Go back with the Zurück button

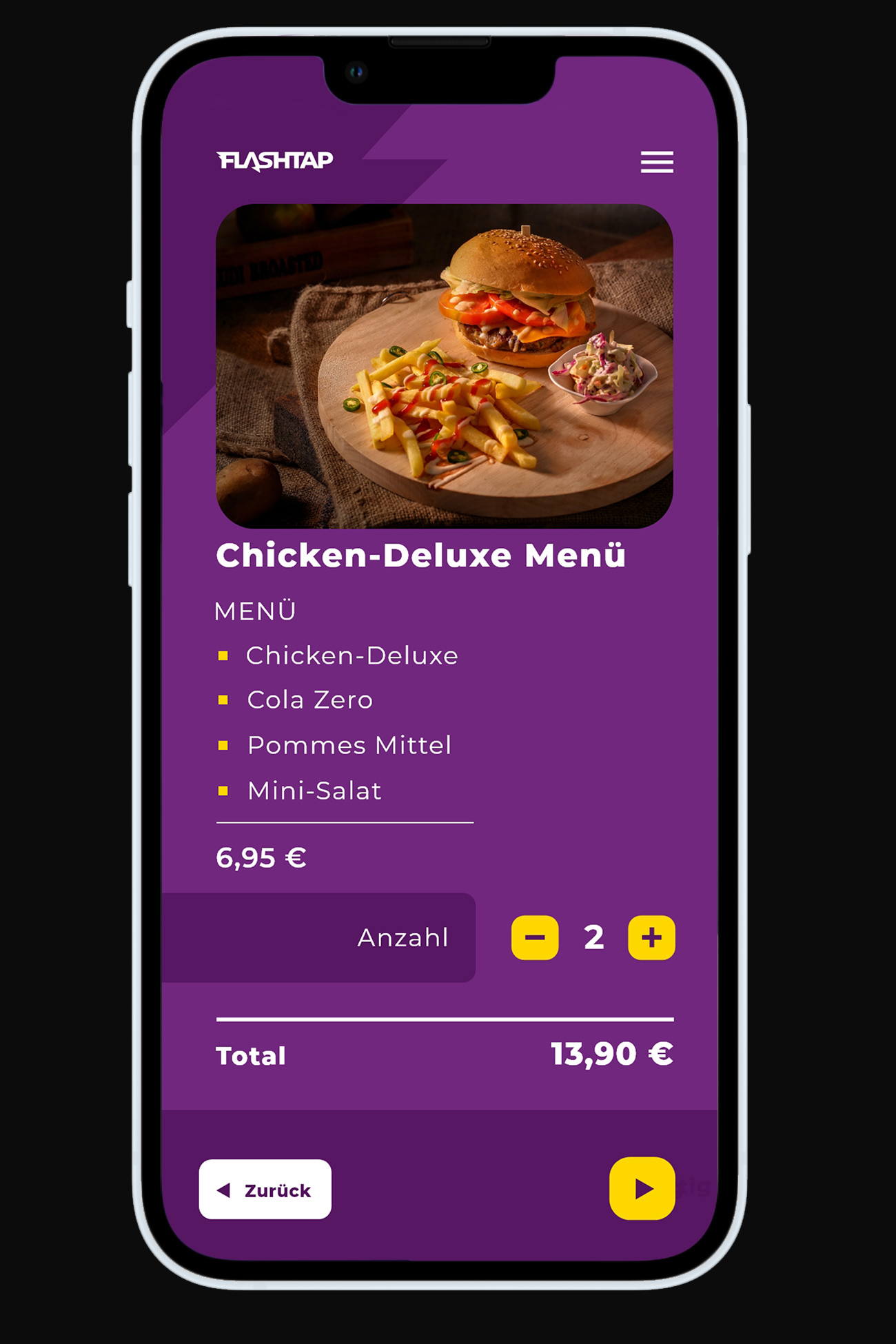[265, 1190]
